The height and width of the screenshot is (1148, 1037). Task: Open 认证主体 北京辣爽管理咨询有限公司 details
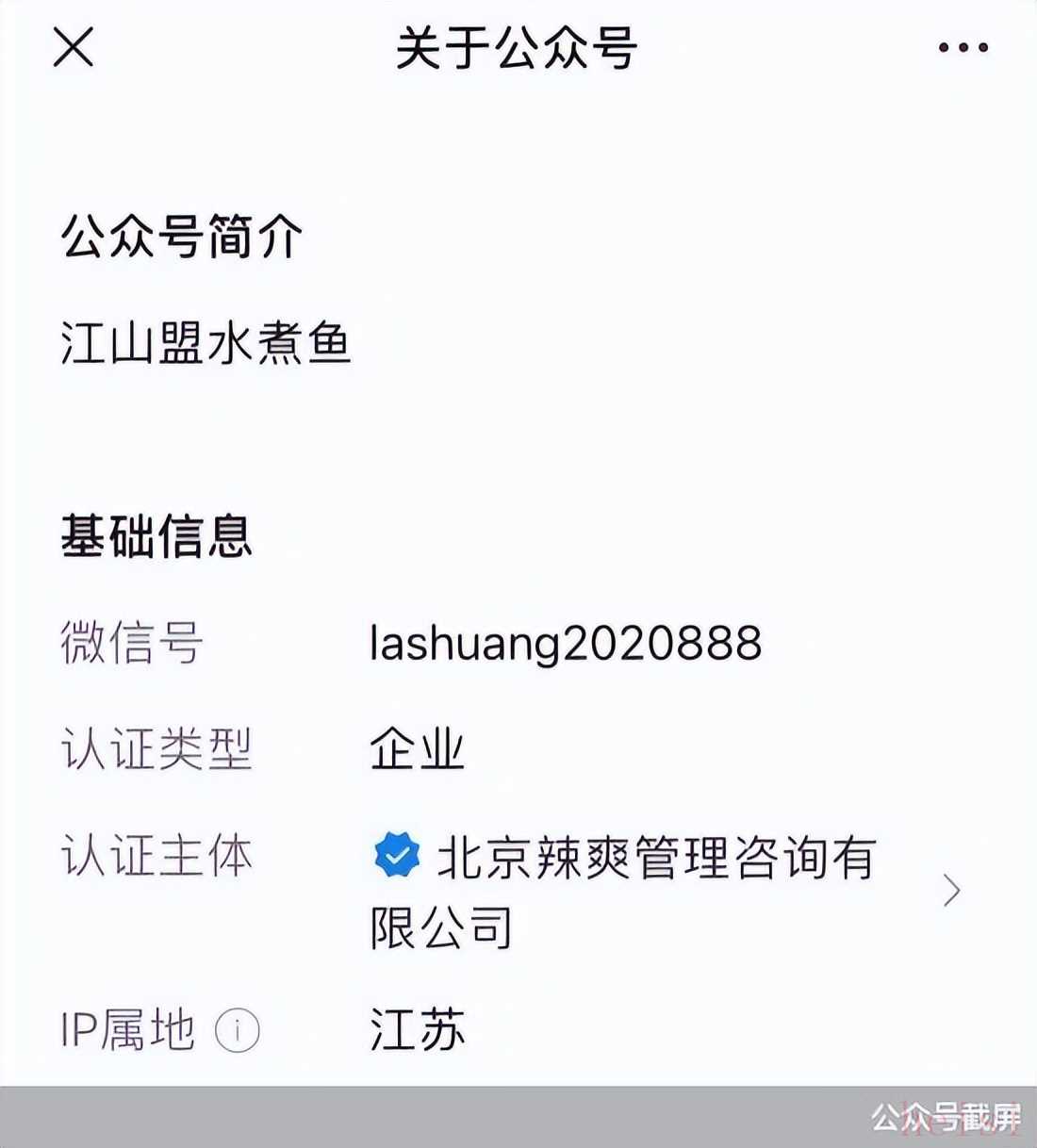coord(951,891)
